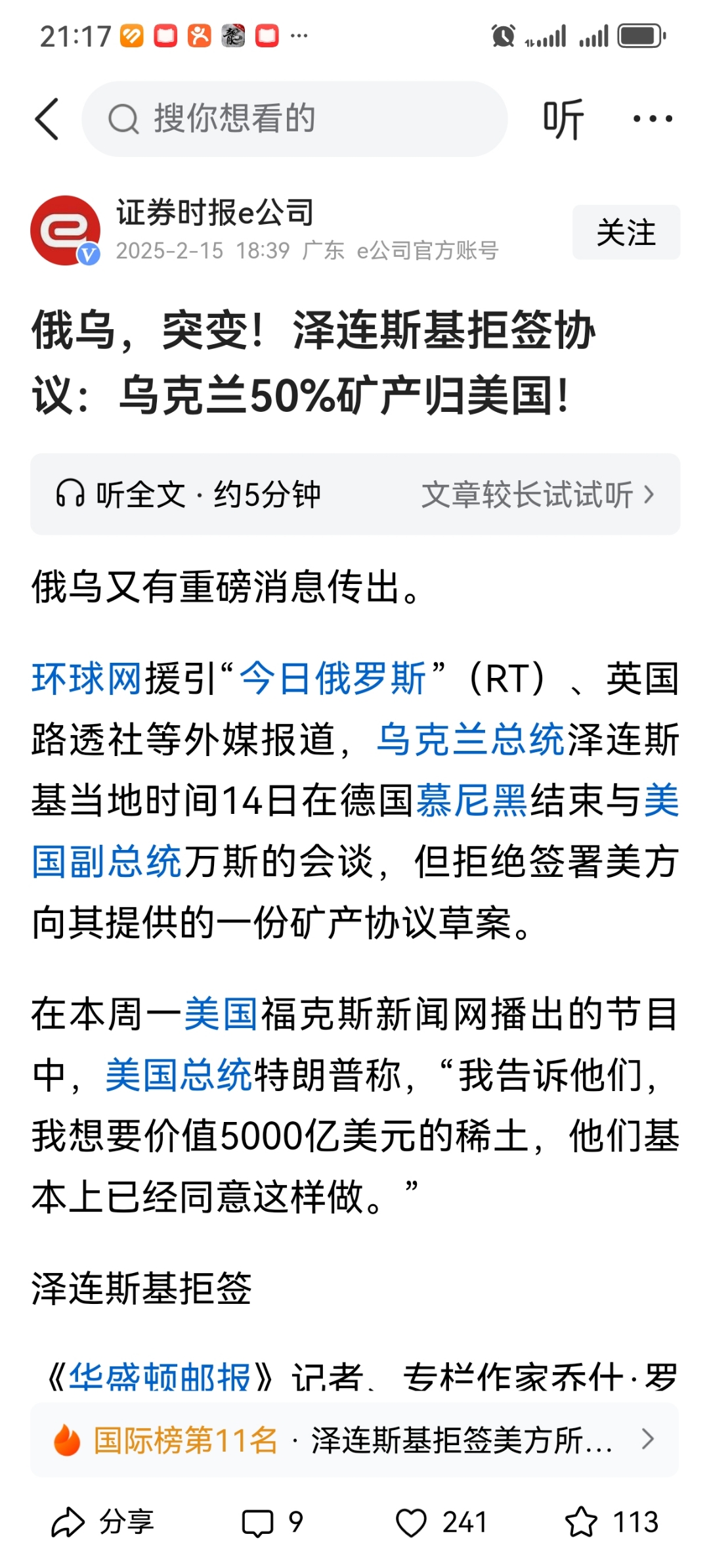The width and height of the screenshot is (709, 1568).
Task: Open the 美国总统 link
Action: [x=179, y=1075]
